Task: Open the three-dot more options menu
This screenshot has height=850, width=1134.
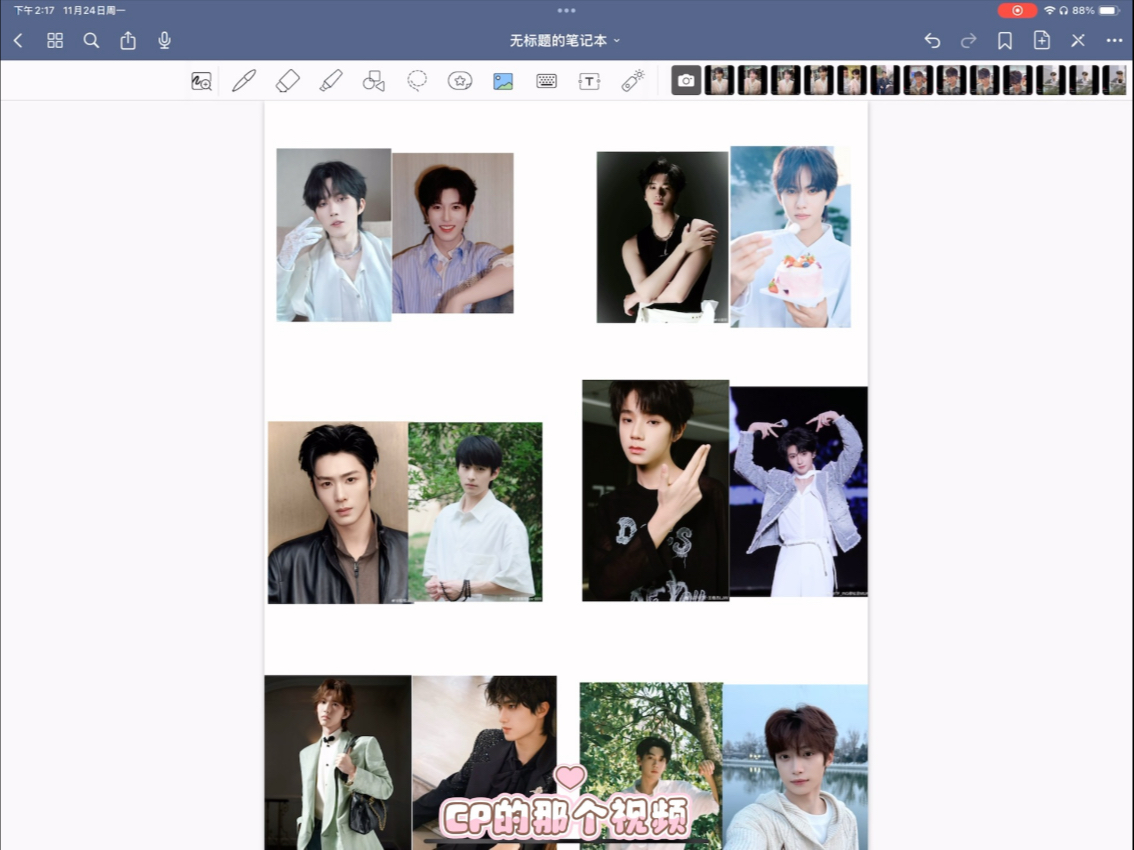Action: click(x=1115, y=41)
